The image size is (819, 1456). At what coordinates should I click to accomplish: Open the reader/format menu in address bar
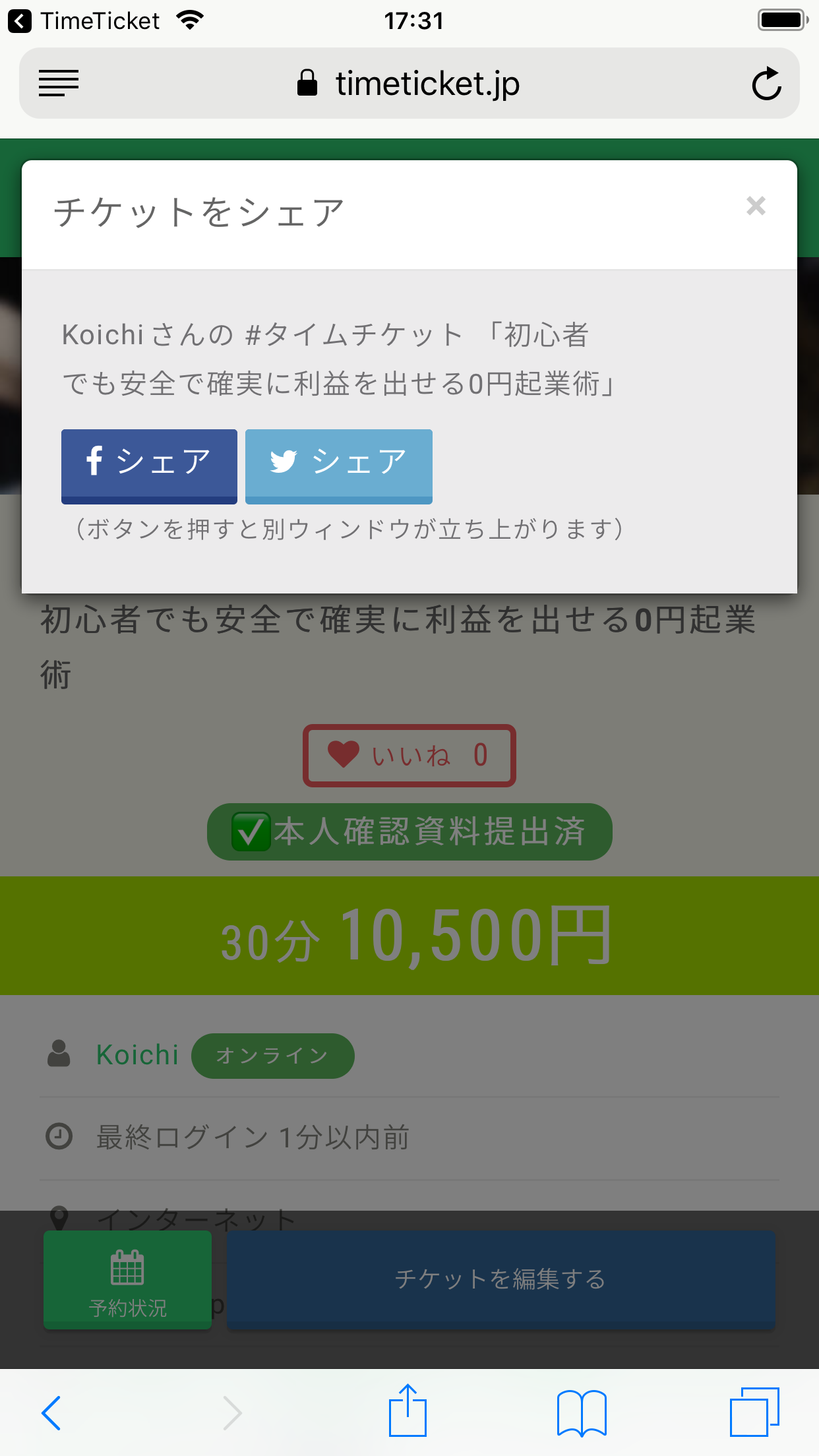coord(59,84)
